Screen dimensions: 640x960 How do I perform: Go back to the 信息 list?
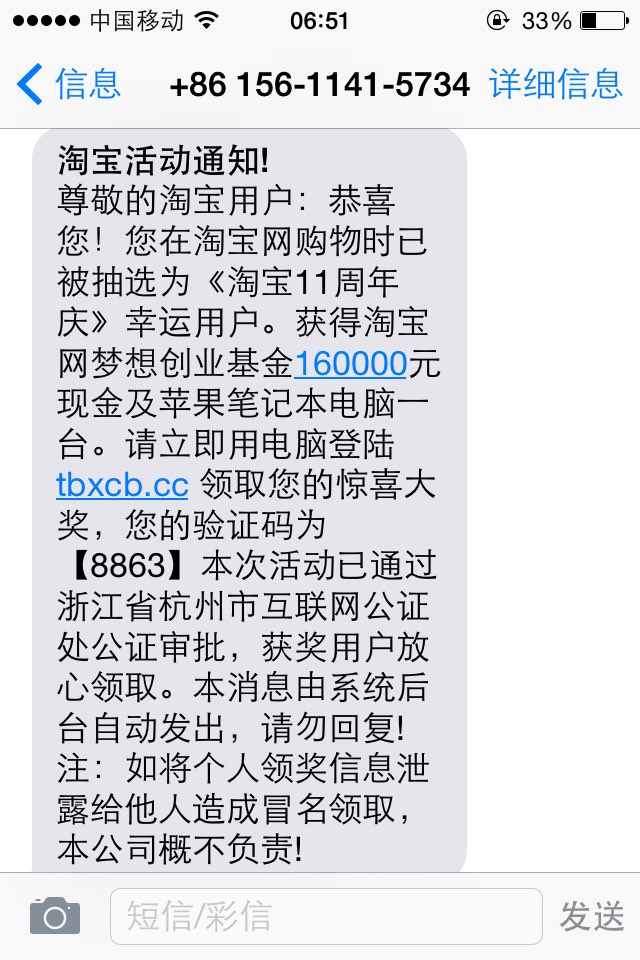coord(68,84)
